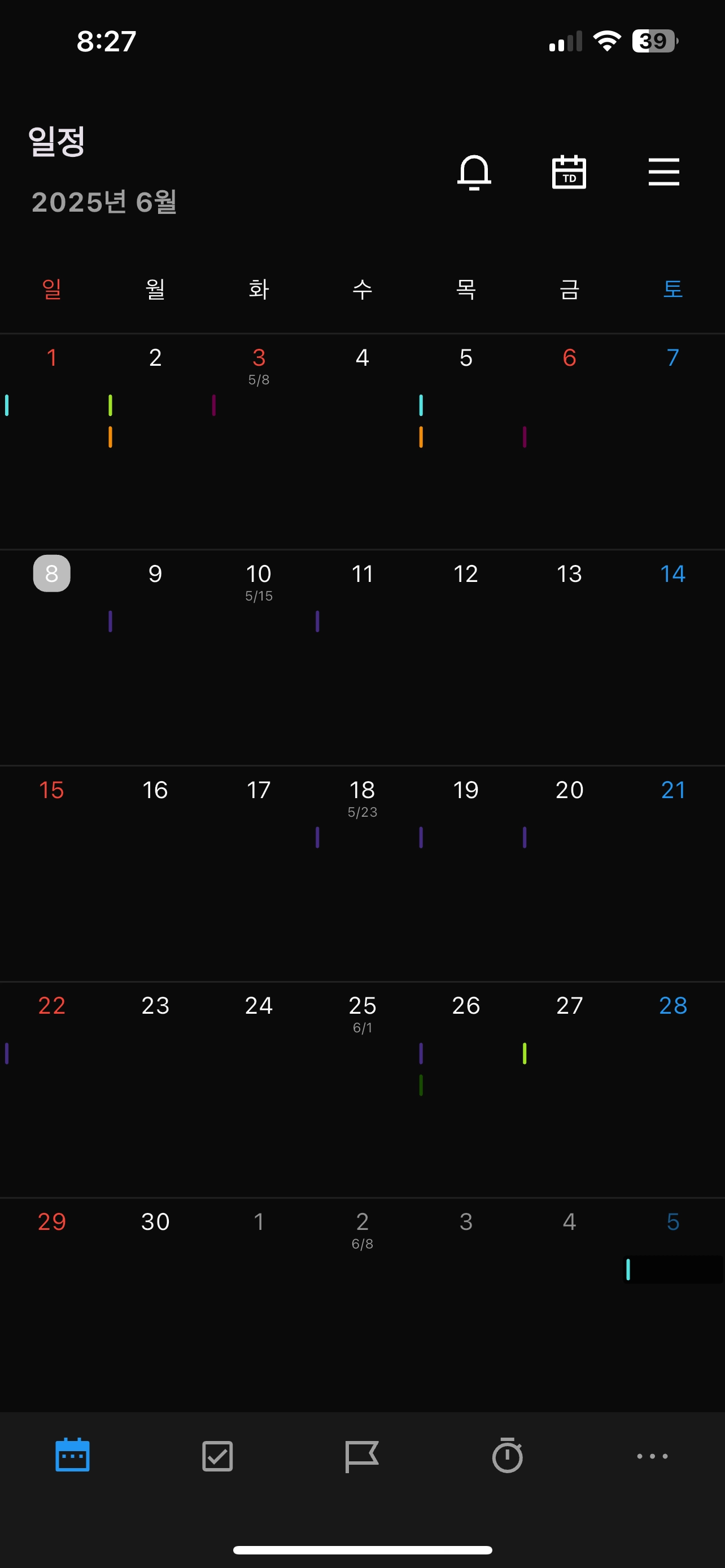Image resolution: width=725 pixels, height=1568 pixels.
Task: Switch to the flag goals tab
Action: (x=362, y=1456)
